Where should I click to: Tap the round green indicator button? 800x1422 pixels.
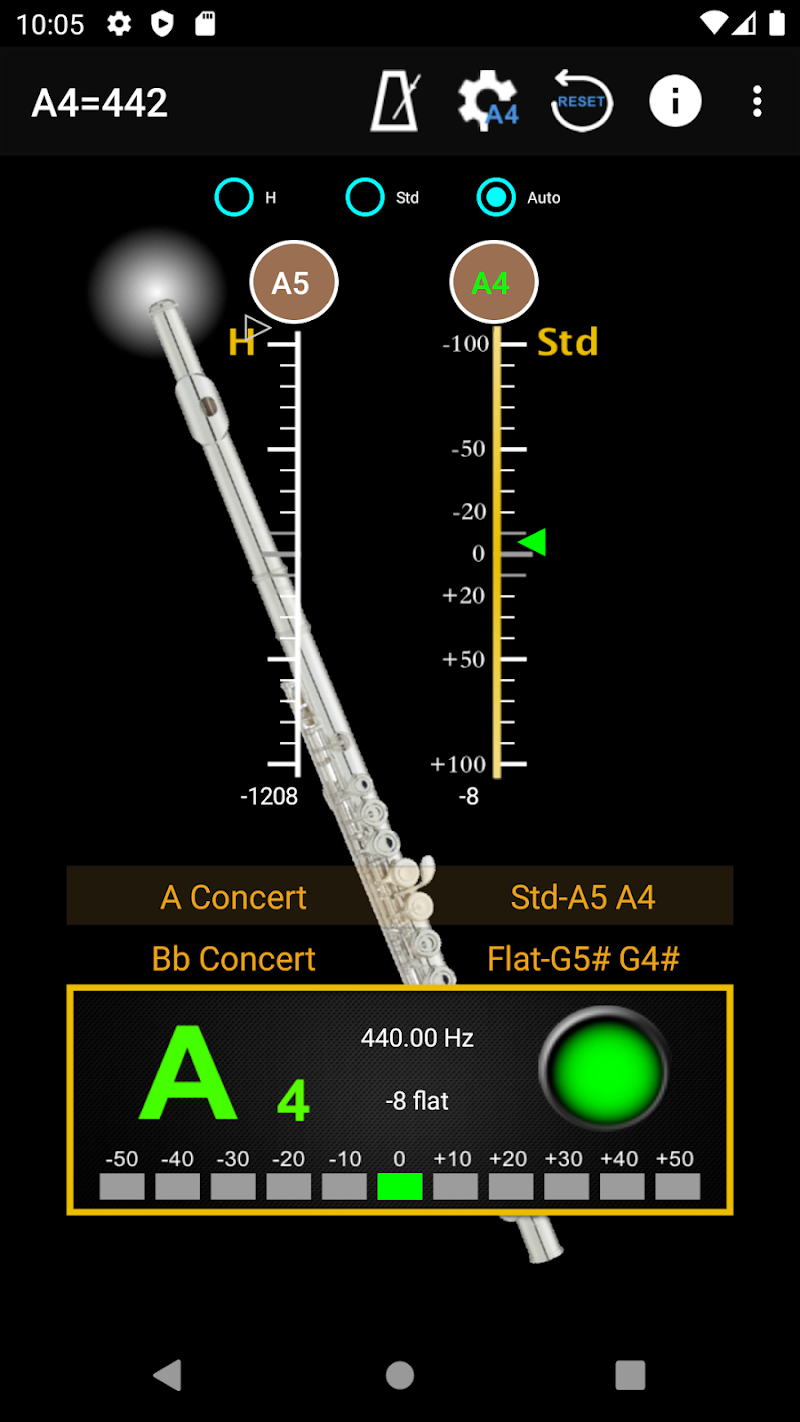tap(603, 1067)
